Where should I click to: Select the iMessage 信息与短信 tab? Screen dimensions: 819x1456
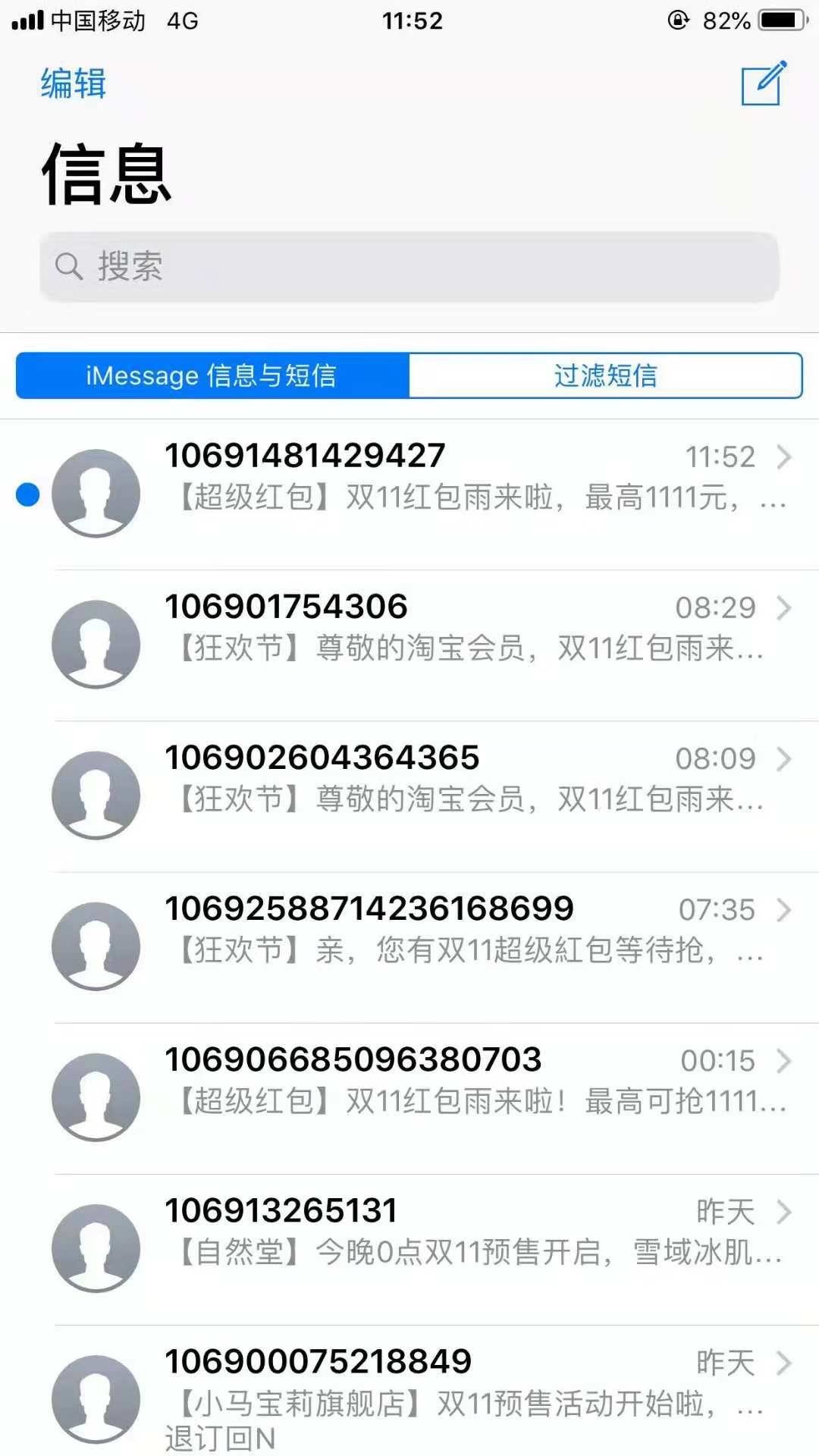point(212,375)
